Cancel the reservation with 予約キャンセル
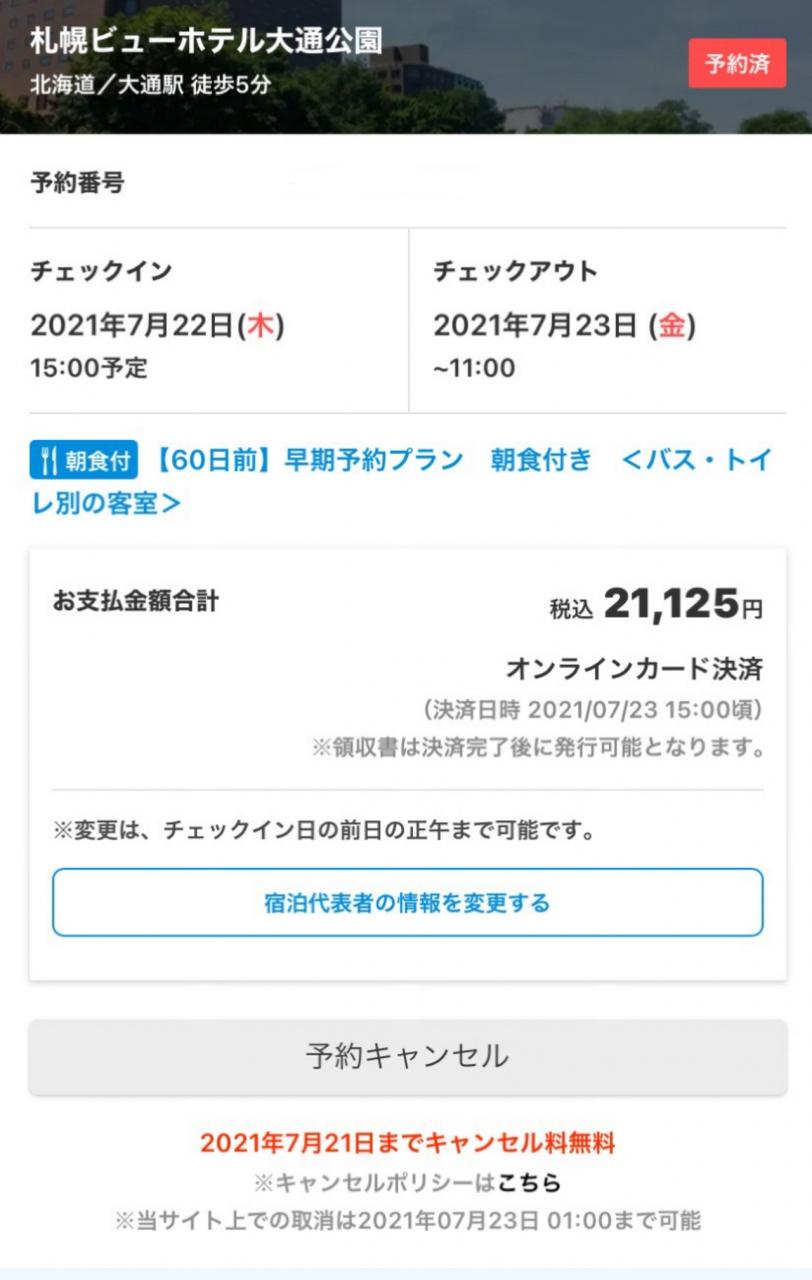Image resolution: width=812 pixels, height=1280 pixels. pos(407,1057)
